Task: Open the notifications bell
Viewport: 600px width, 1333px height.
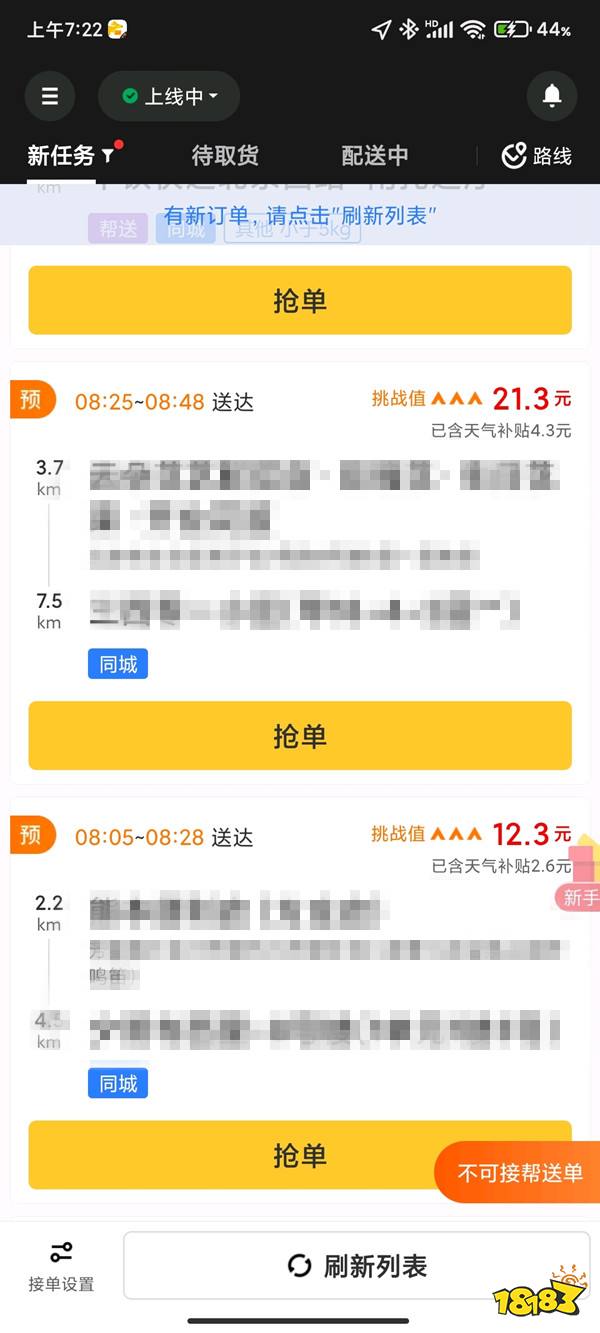Action: point(551,96)
